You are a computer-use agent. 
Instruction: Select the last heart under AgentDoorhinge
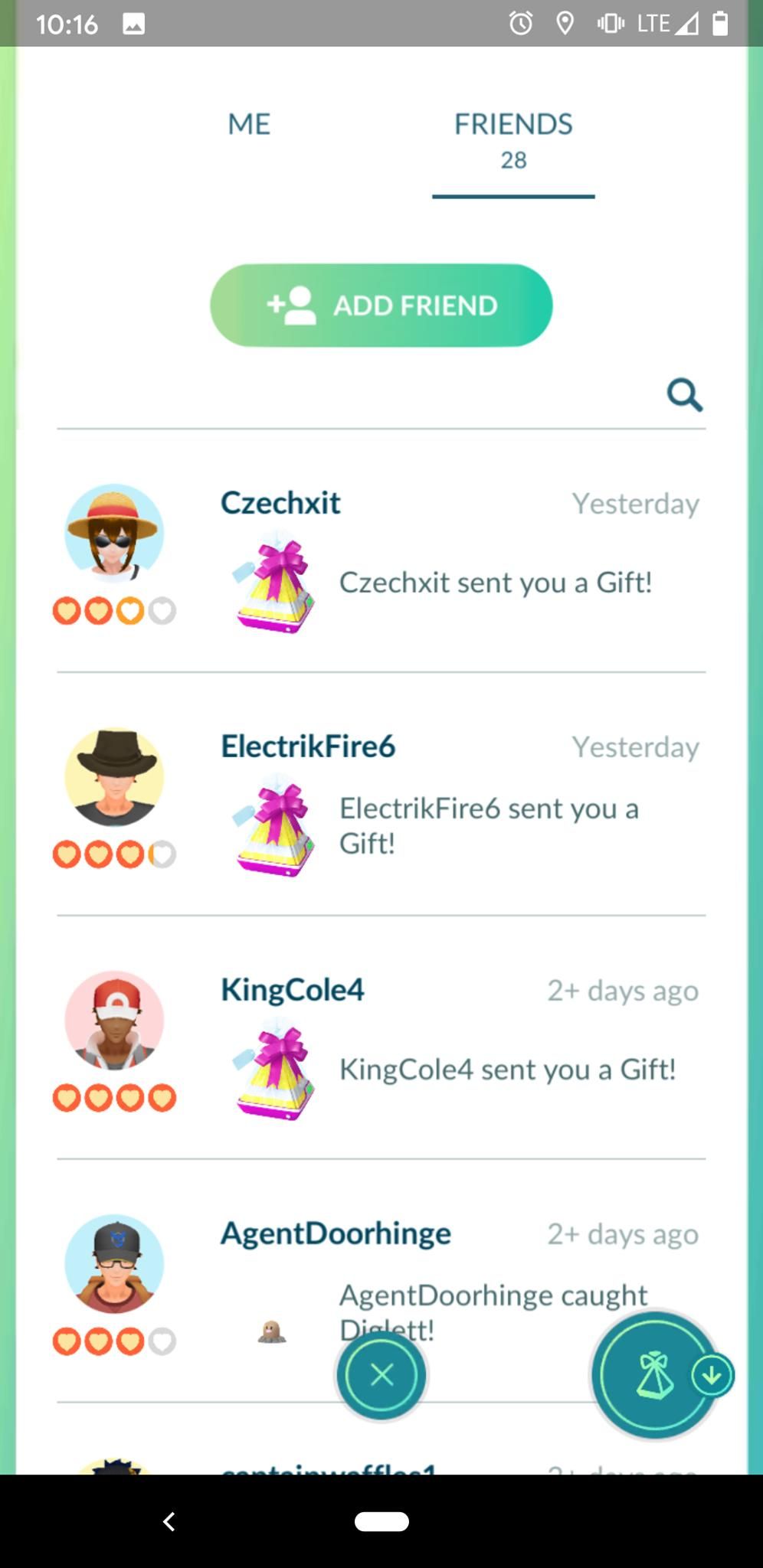pyautogui.click(x=162, y=1341)
